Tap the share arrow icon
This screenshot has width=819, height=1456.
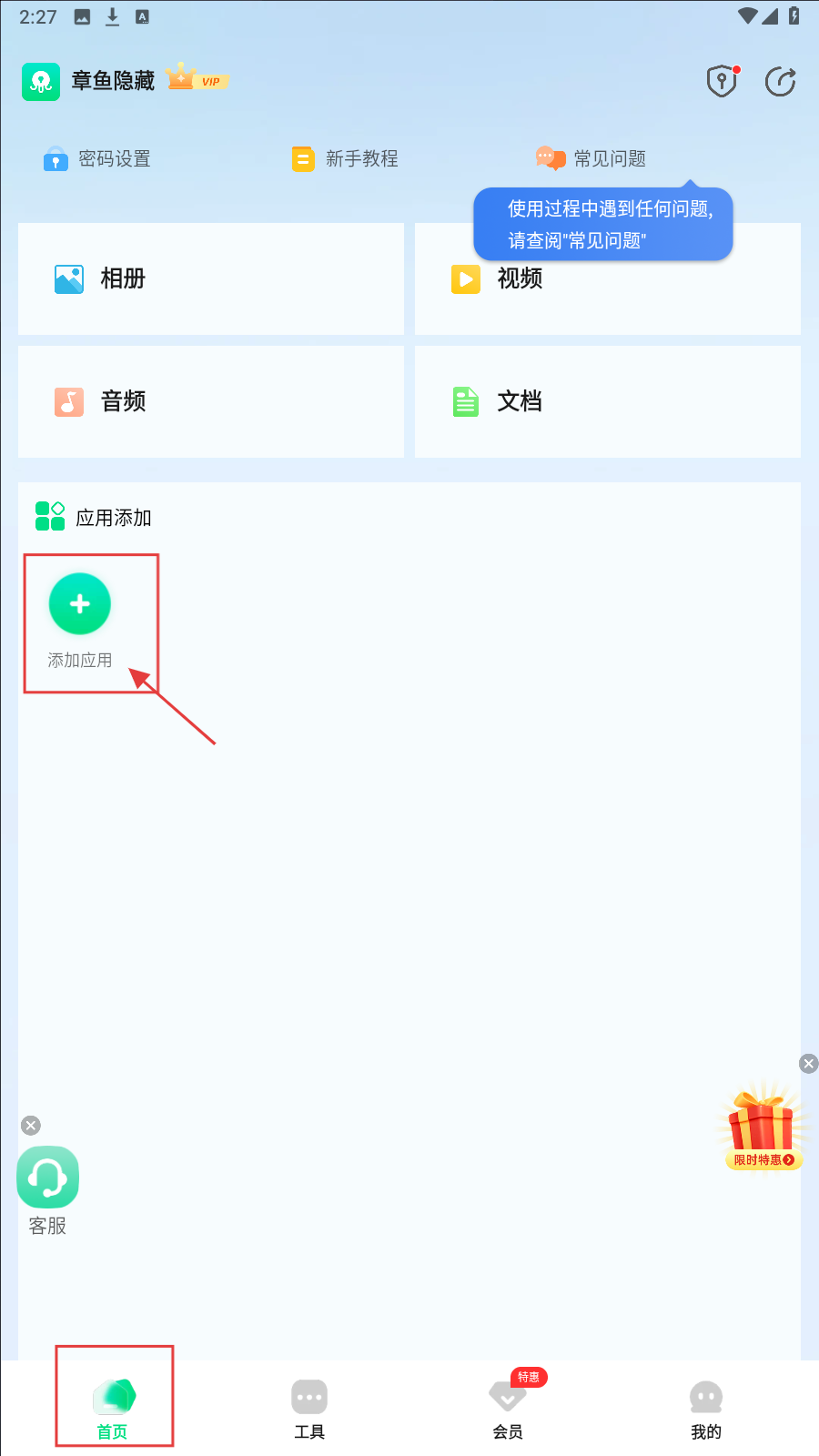780,82
